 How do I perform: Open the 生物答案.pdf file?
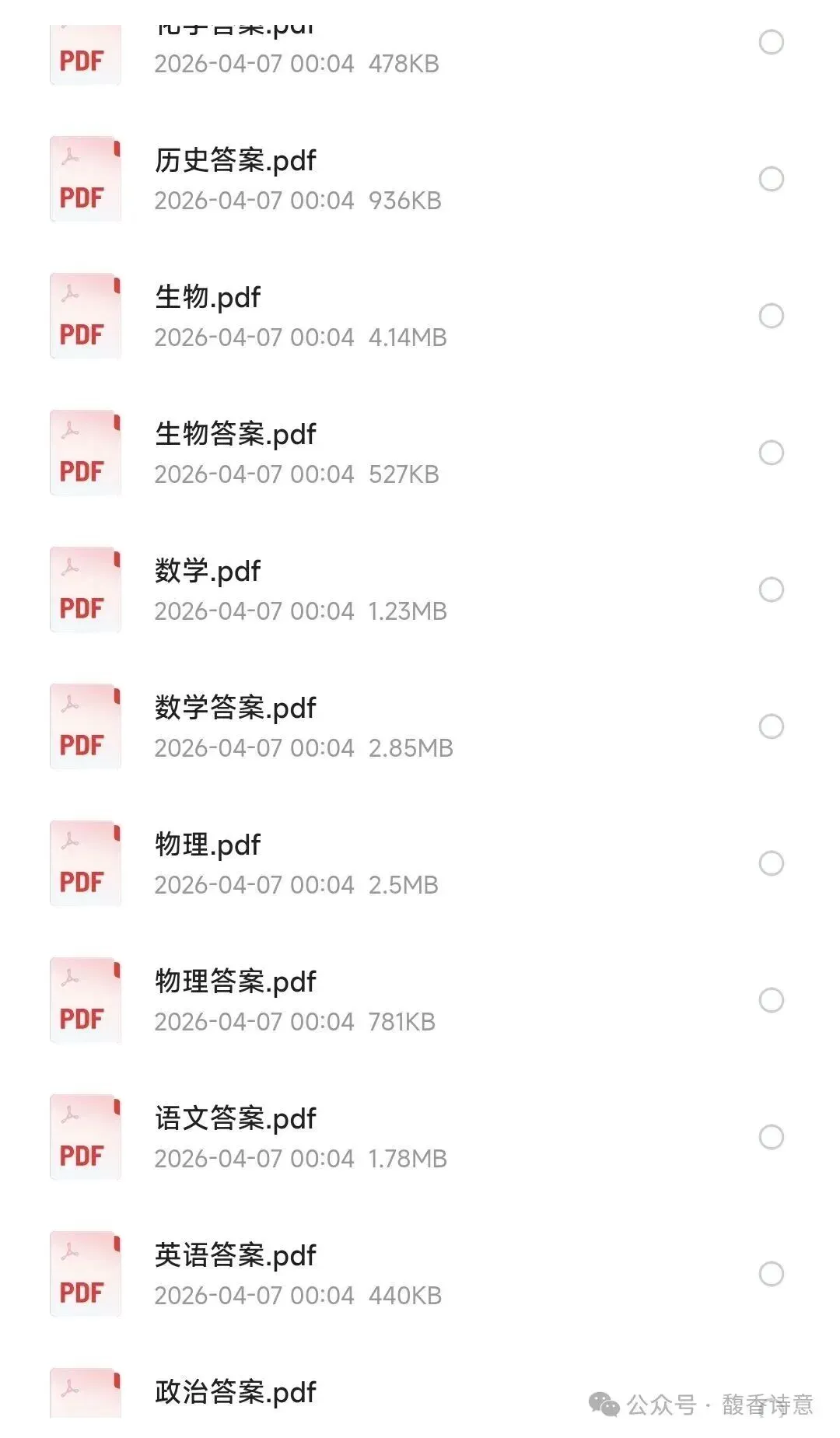point(235,435)
